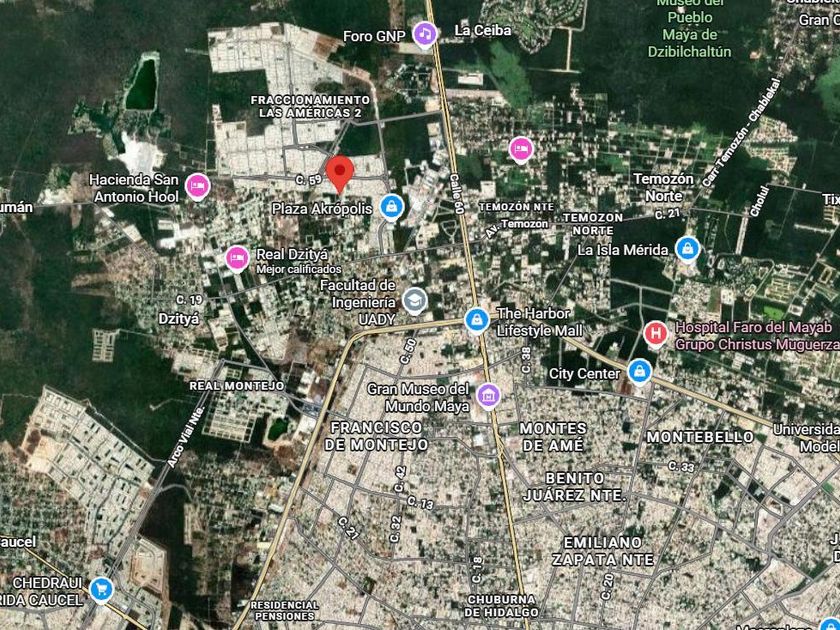This screenshot has height=630, width=840.
Task: Select the Foro GNP music venue pin
Action: 425,35
